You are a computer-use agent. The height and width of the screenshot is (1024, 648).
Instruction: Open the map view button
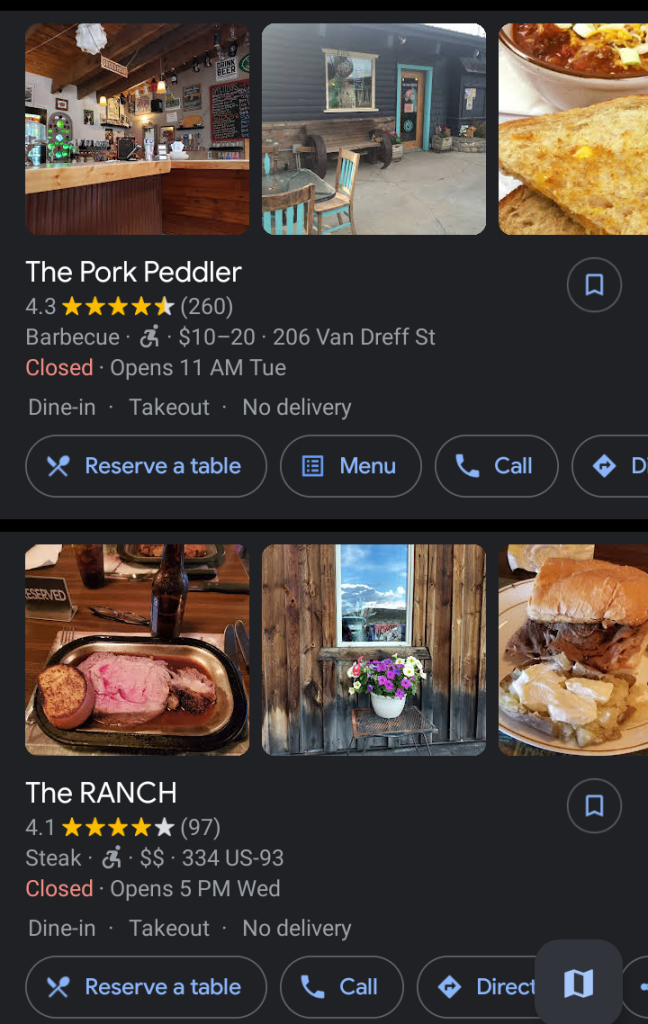[579, 984]
